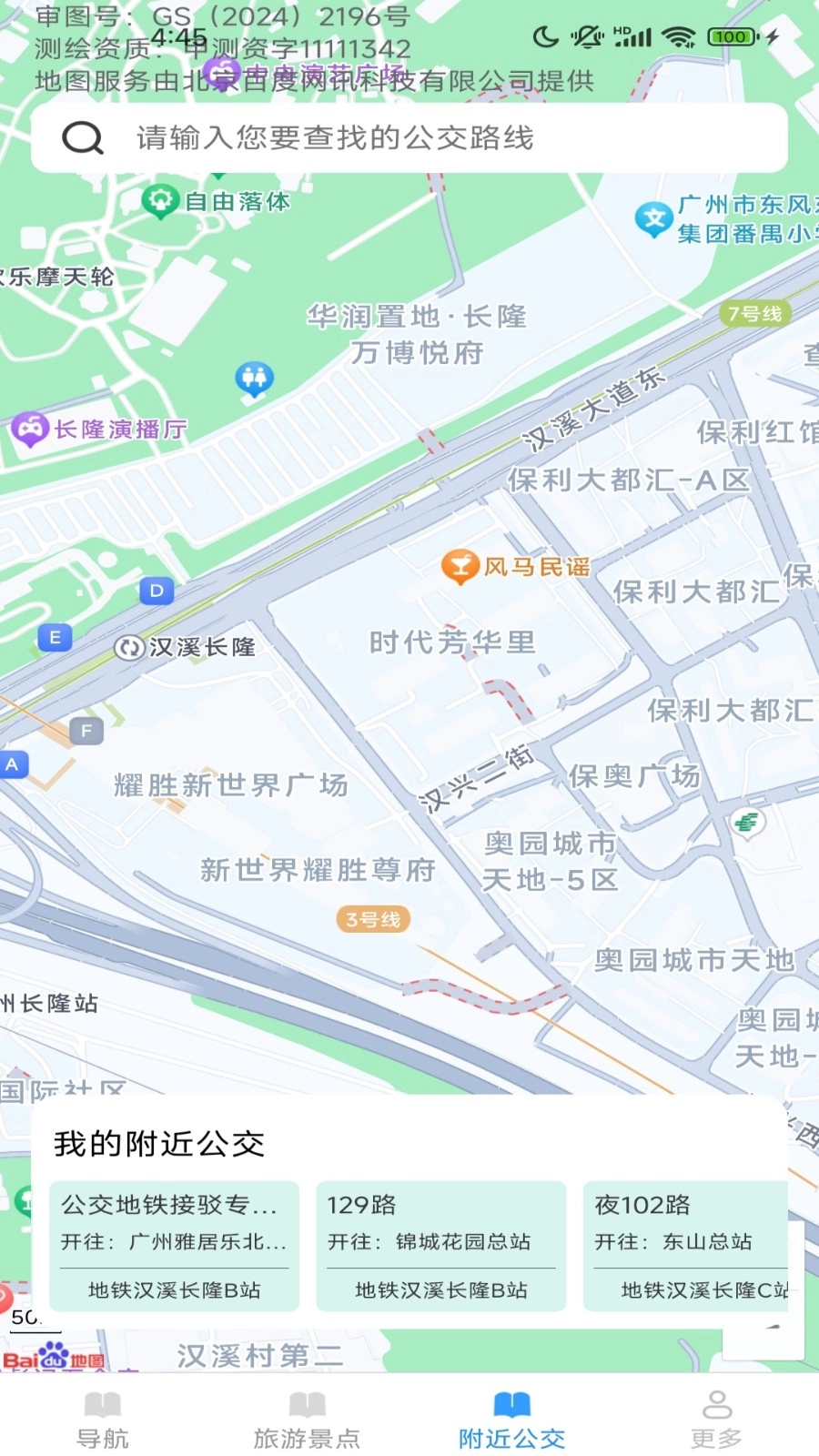This screenshot has width=819, height=1456.
Task: Switch to the 旅游景点 tab
Action: click(x=307, y=1420)
